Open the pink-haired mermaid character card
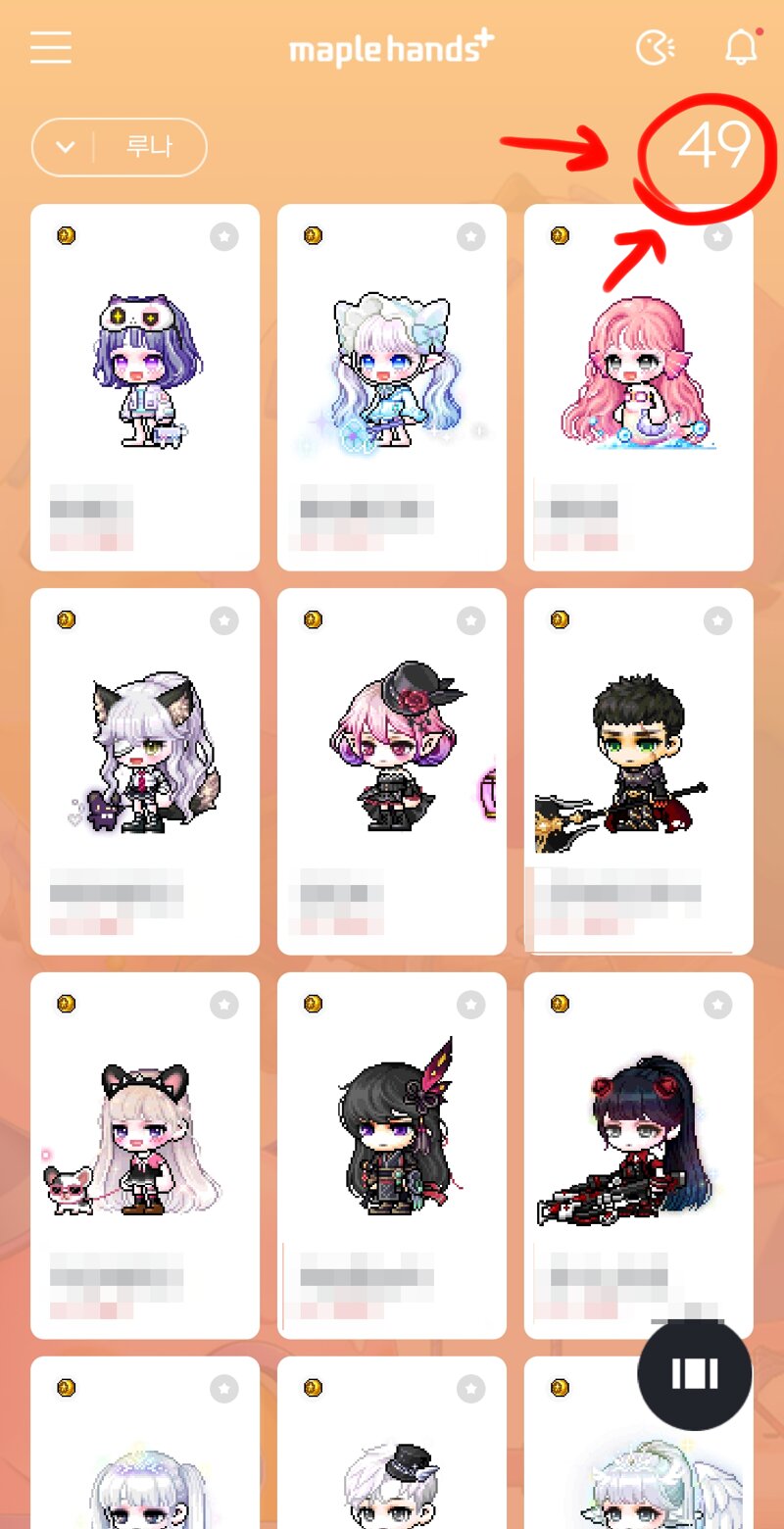The height and width of the screenshot is (1529, 784). pos(639,387)
